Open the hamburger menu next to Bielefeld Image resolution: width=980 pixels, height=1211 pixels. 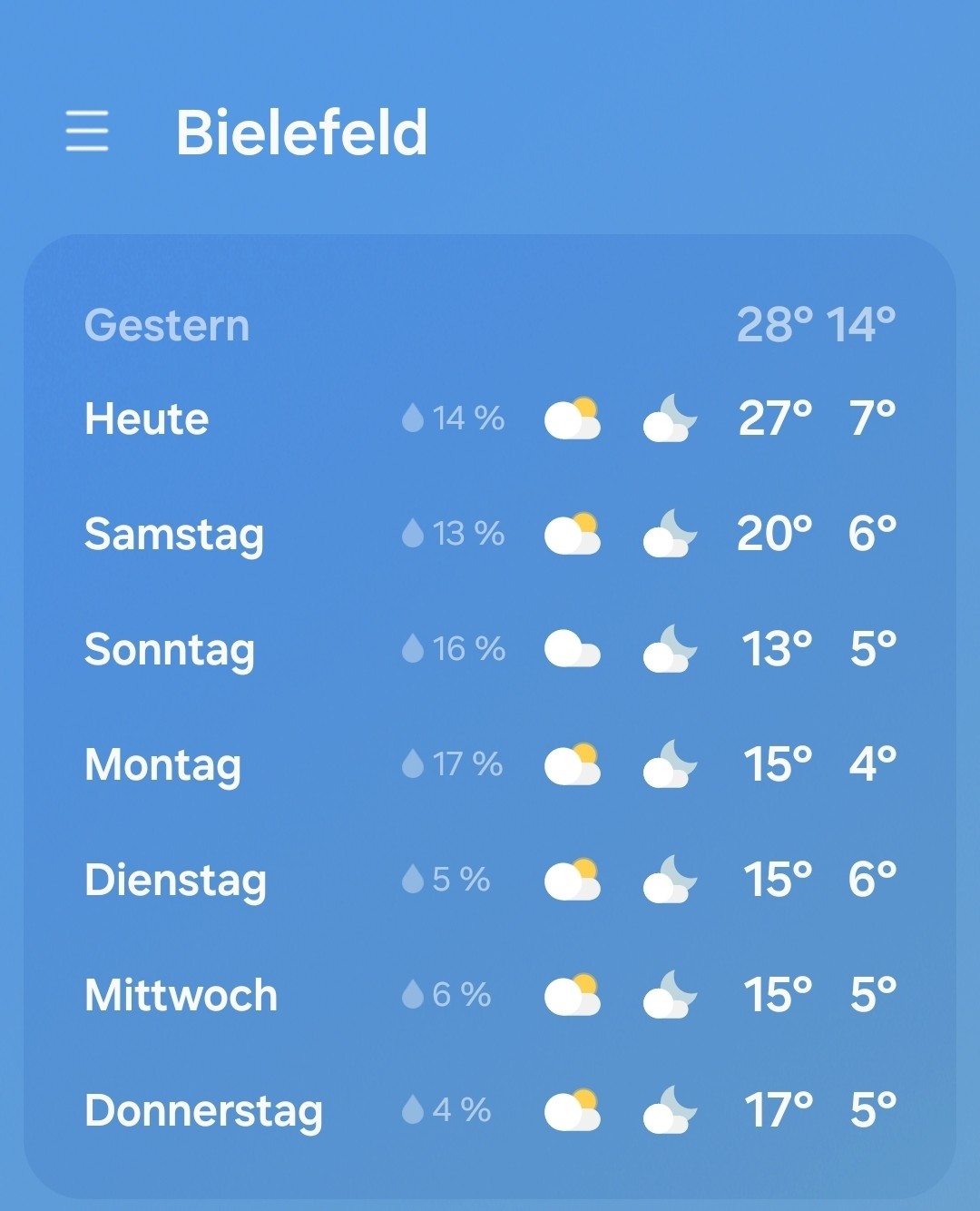click(87, 132)
